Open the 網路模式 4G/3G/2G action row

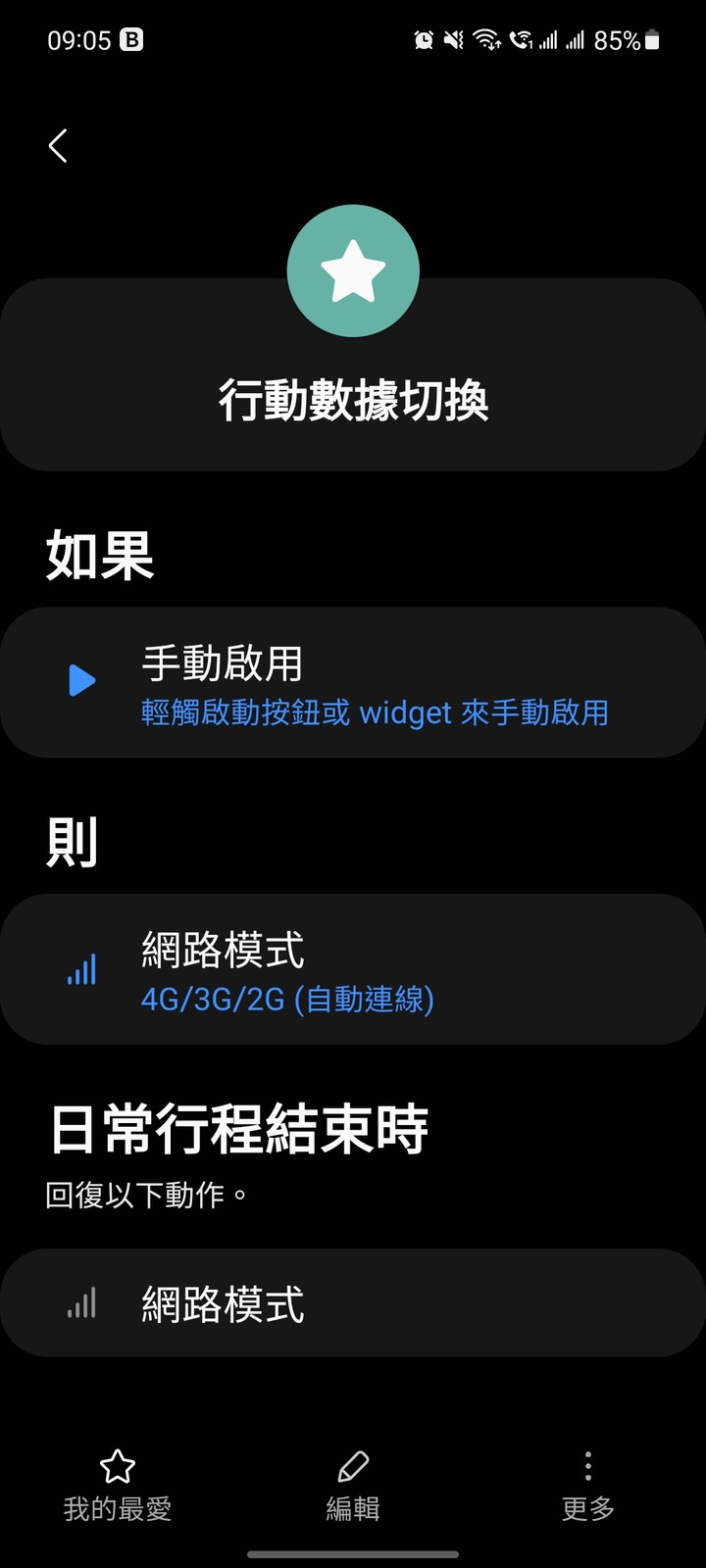click(353, 969)
